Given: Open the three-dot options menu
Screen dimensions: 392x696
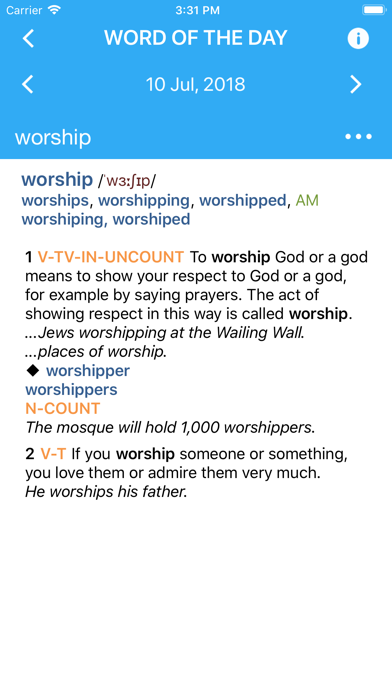Looking at the screenshot, I should [358, 137].
